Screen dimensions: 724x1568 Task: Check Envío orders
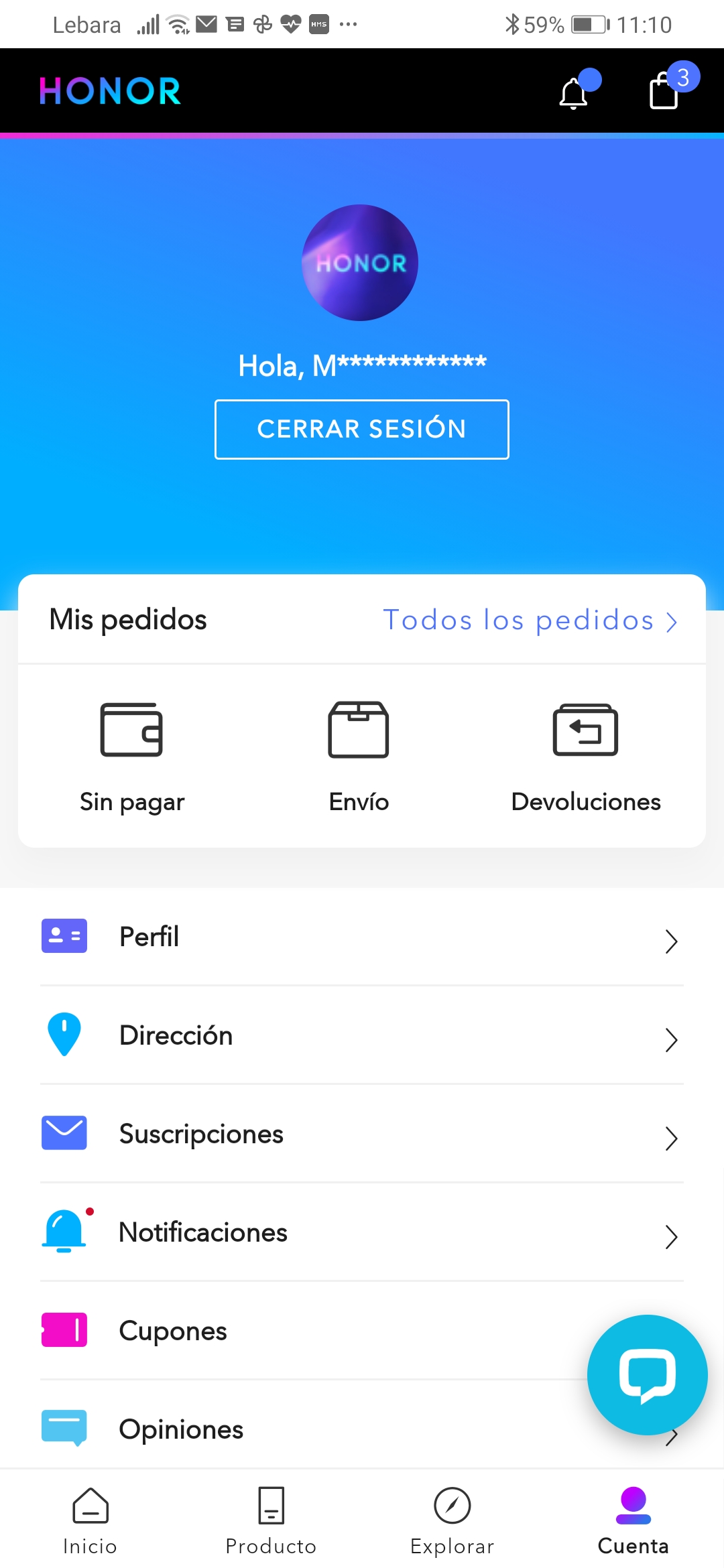[359, 757]
